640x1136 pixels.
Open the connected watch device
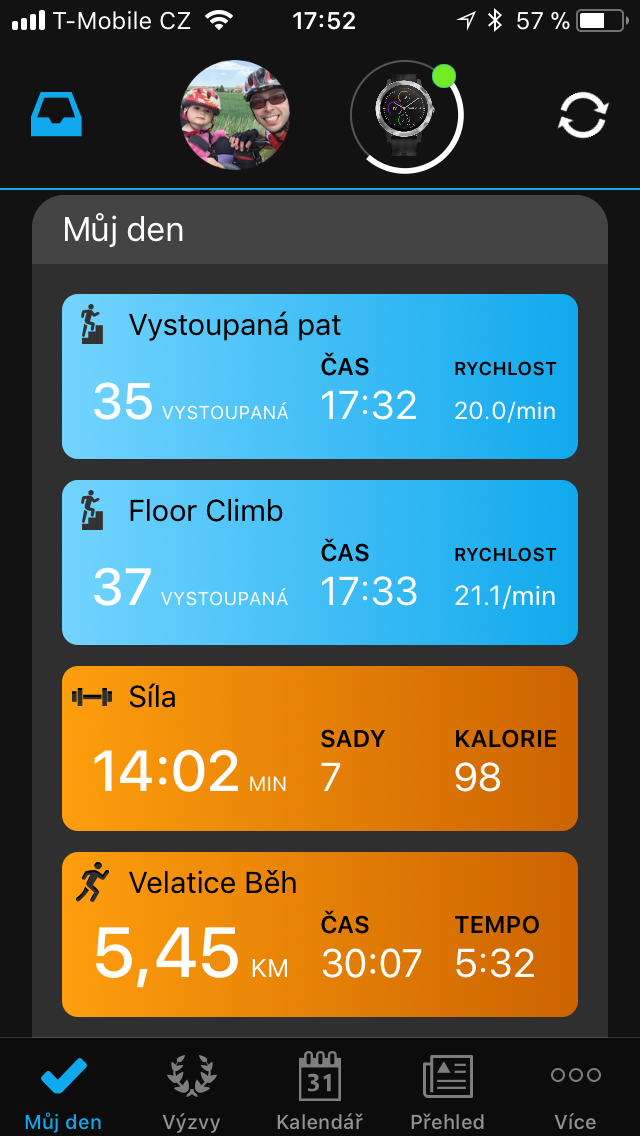click(x=405, y=116)
